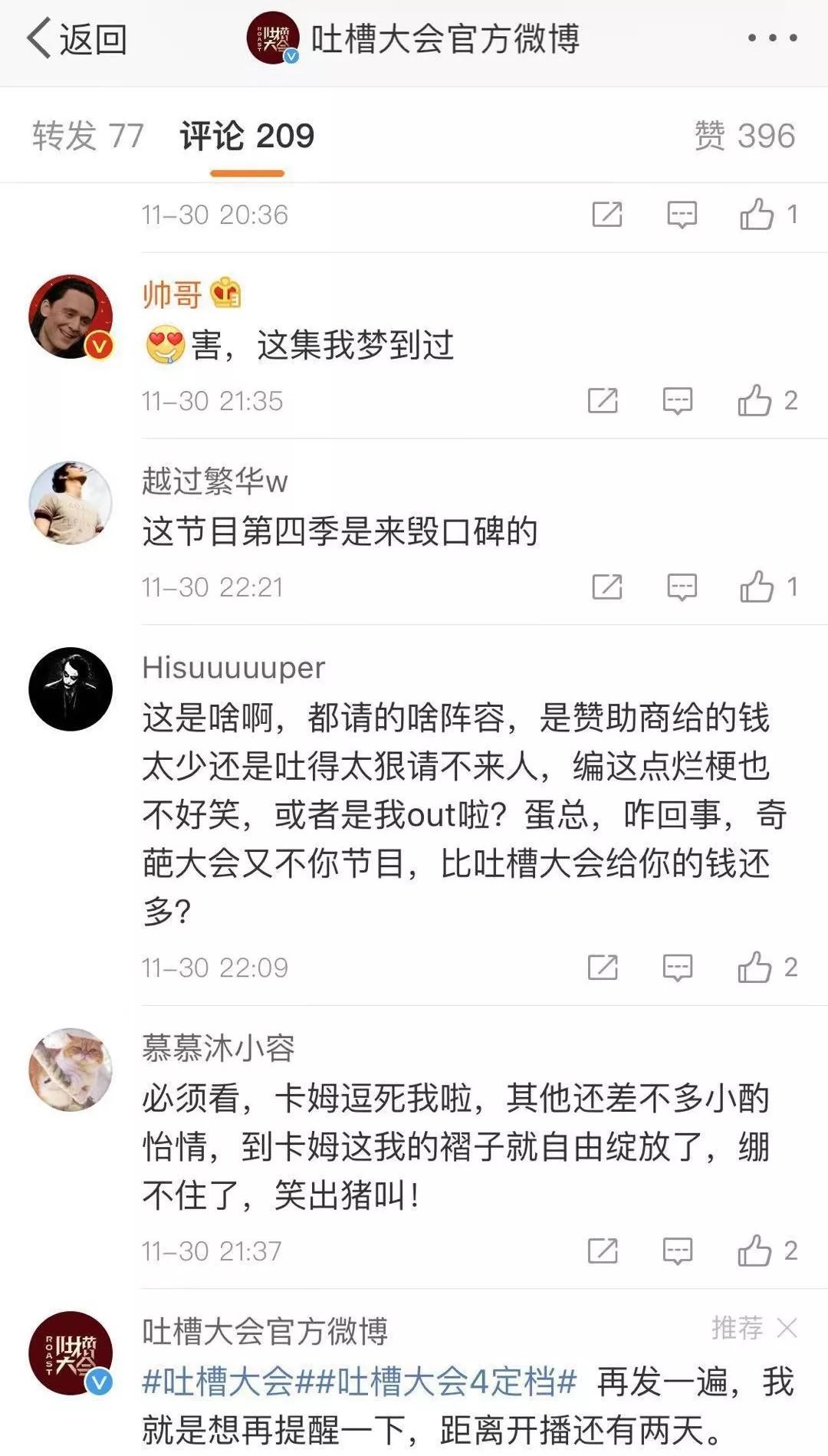The width and height of the screenshot is (828, 1456).
Task: Like 帅哥's comment
Action: click(x=755, y=400)
